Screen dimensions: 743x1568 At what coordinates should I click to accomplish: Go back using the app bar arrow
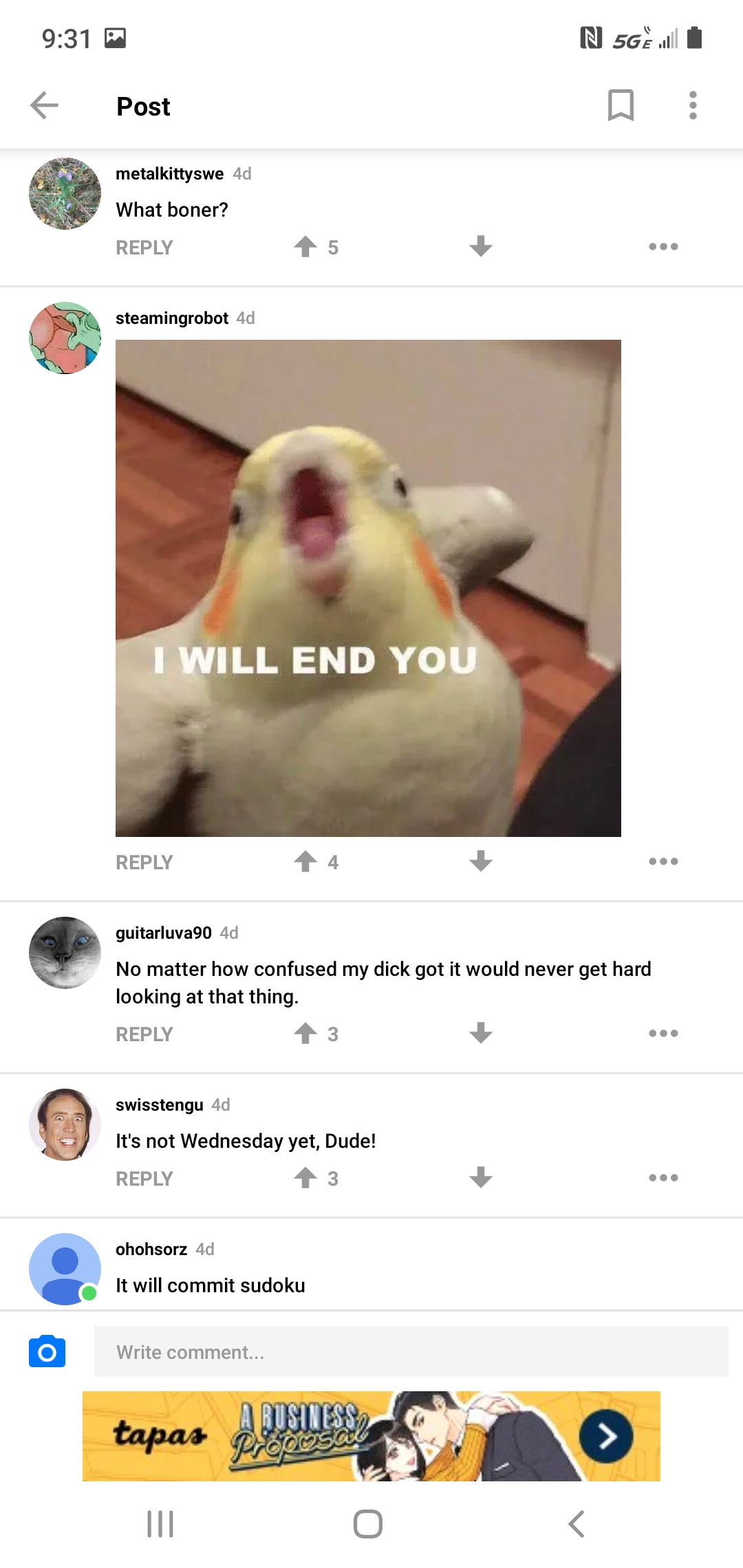click(45, 105)
